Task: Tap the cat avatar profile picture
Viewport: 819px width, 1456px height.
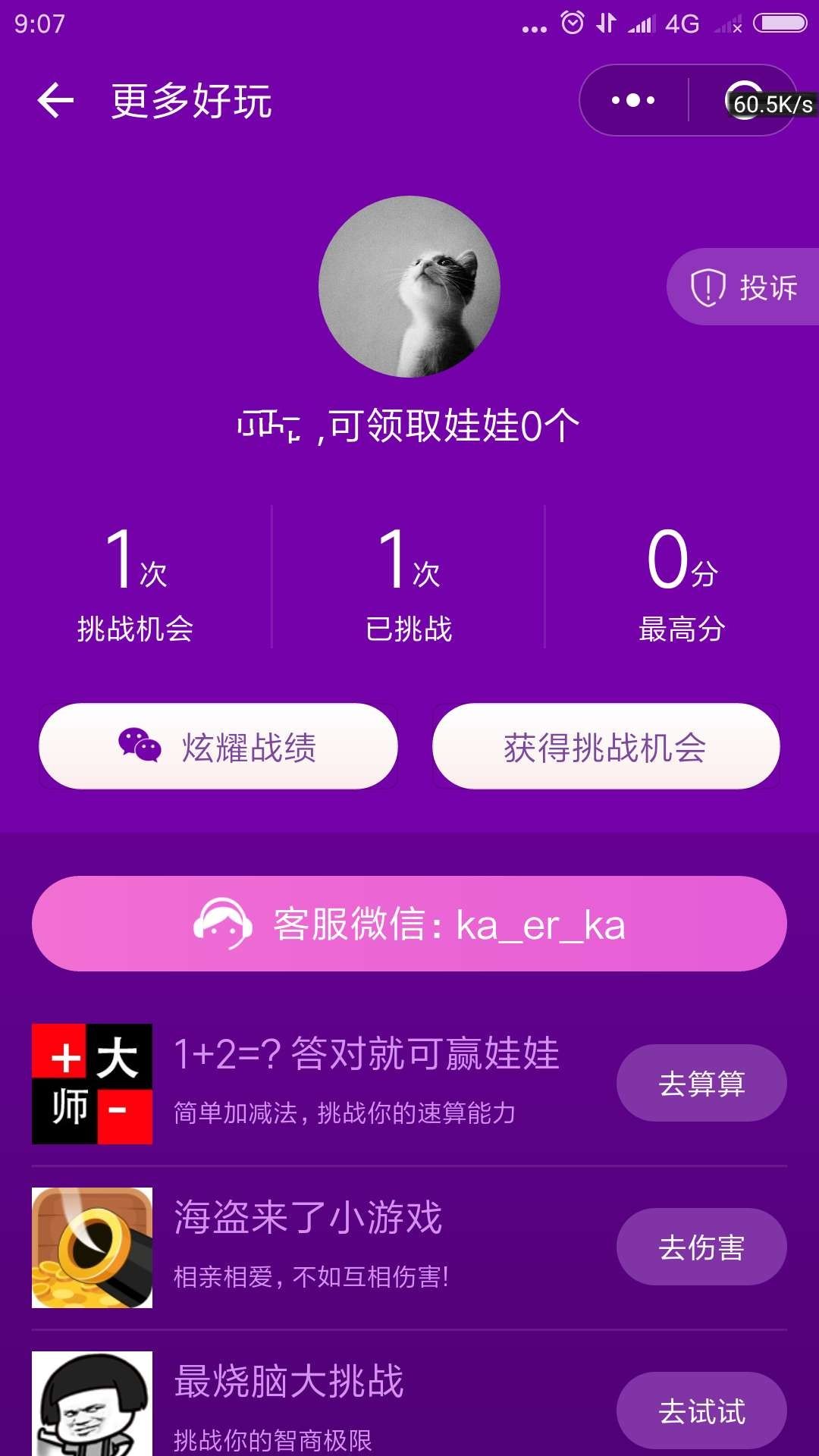Action: 409,287
